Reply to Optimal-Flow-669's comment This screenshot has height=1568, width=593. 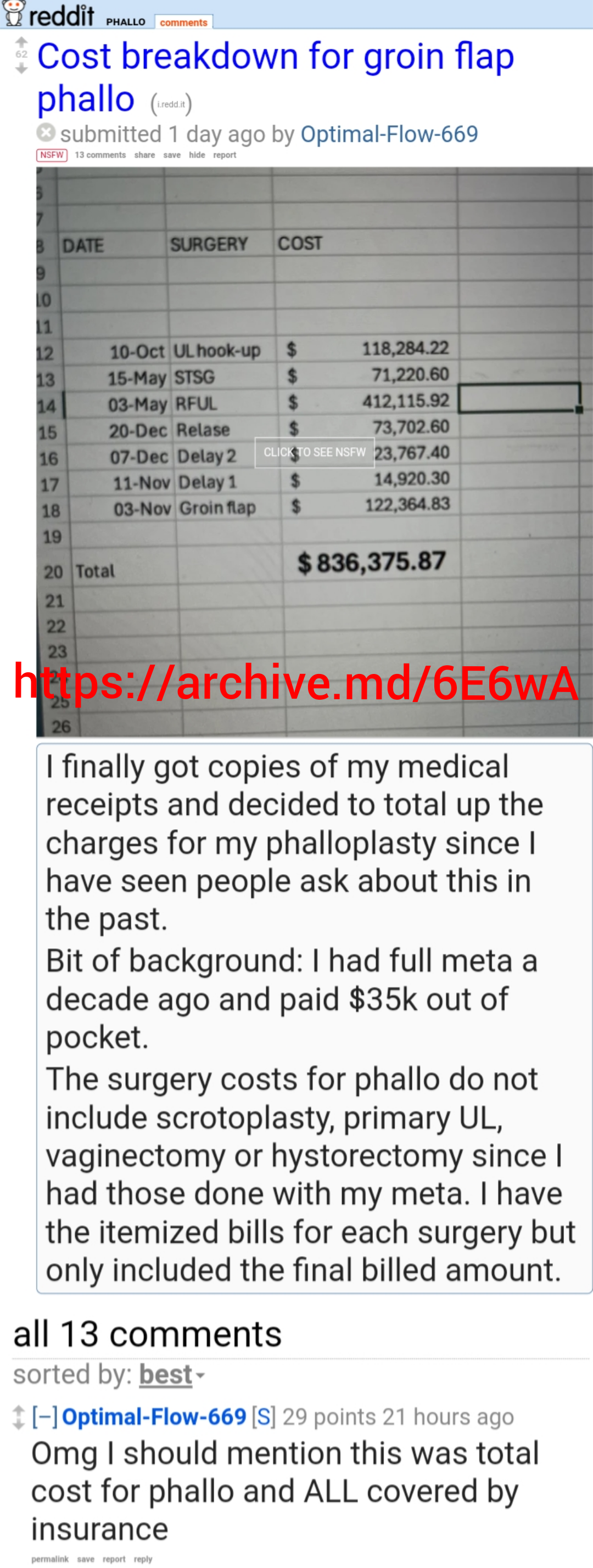coord(143,1559)
